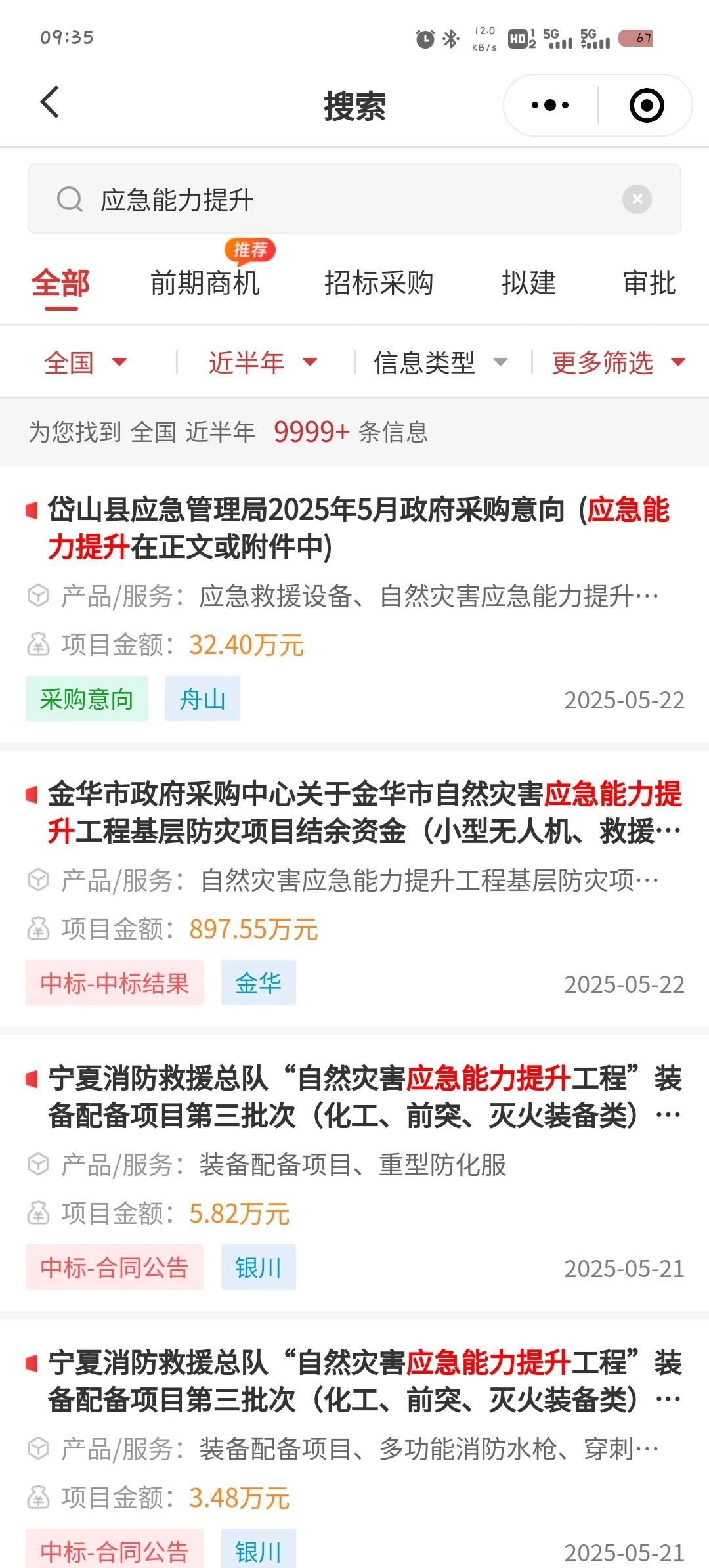Expand the 全国 region dropdown
Viewport: 709px width, 1568px height.
(85, 362)
